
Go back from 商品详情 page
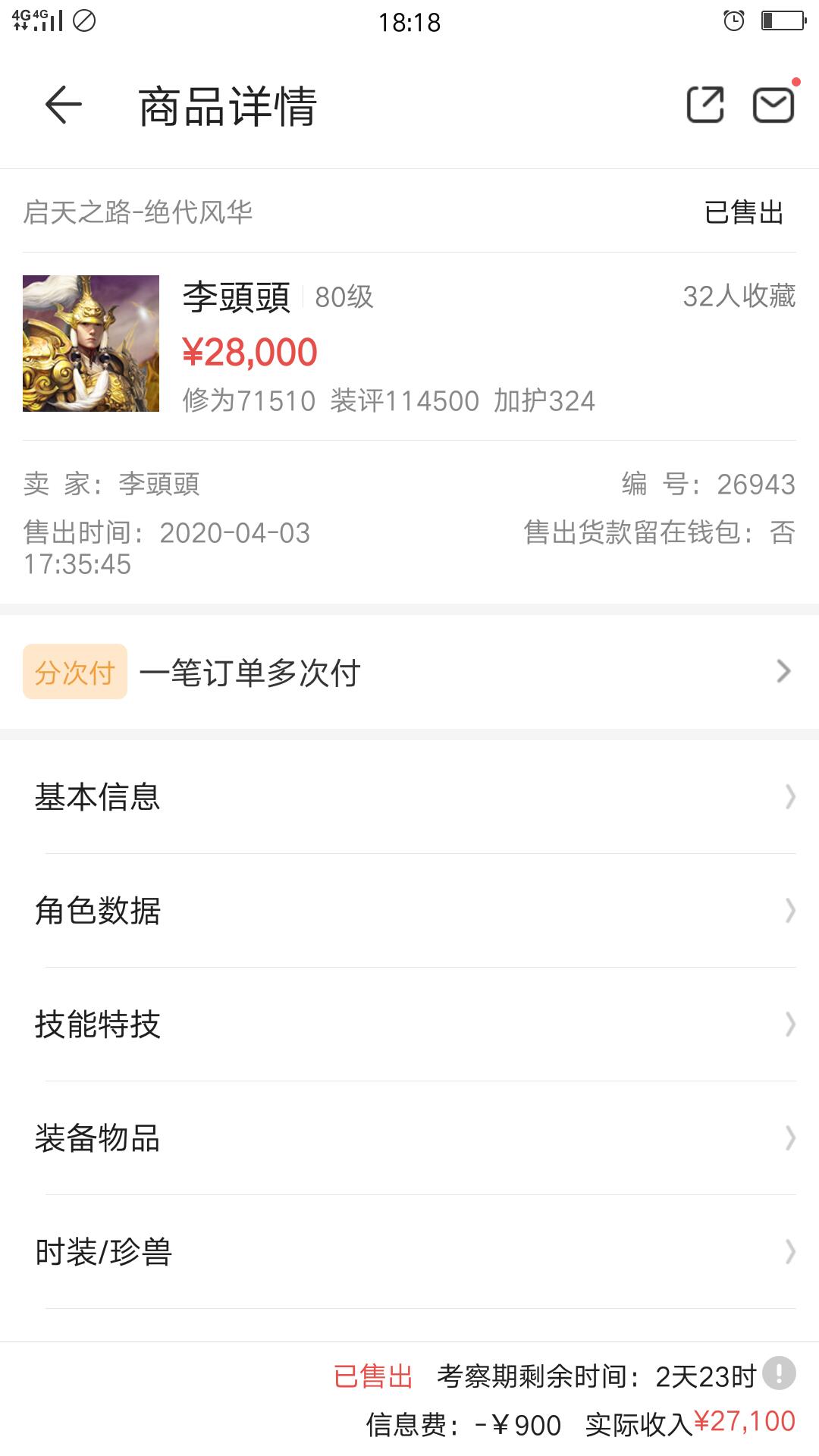click(x=64, y=105)
